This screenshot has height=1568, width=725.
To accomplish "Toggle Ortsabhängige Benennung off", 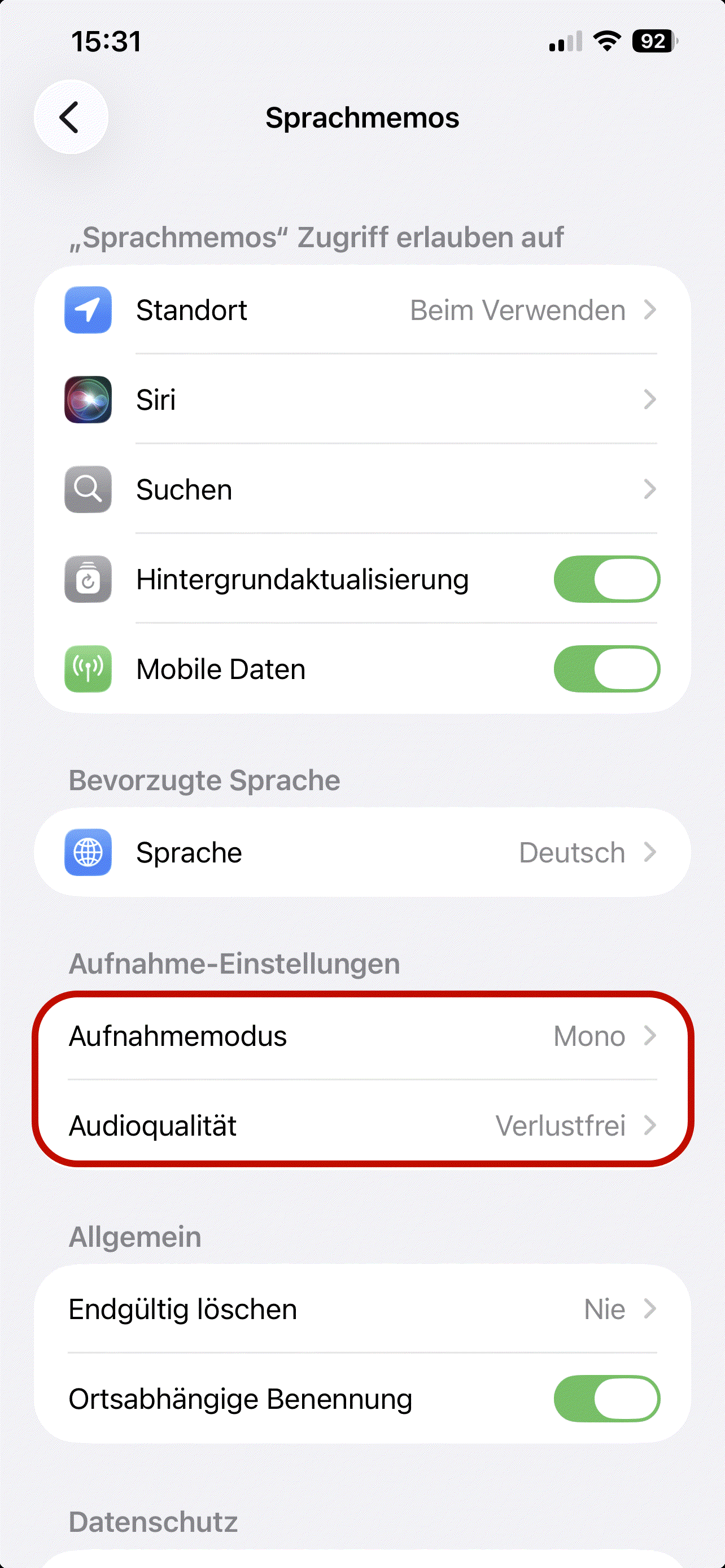I will [x=606, y=1399].
